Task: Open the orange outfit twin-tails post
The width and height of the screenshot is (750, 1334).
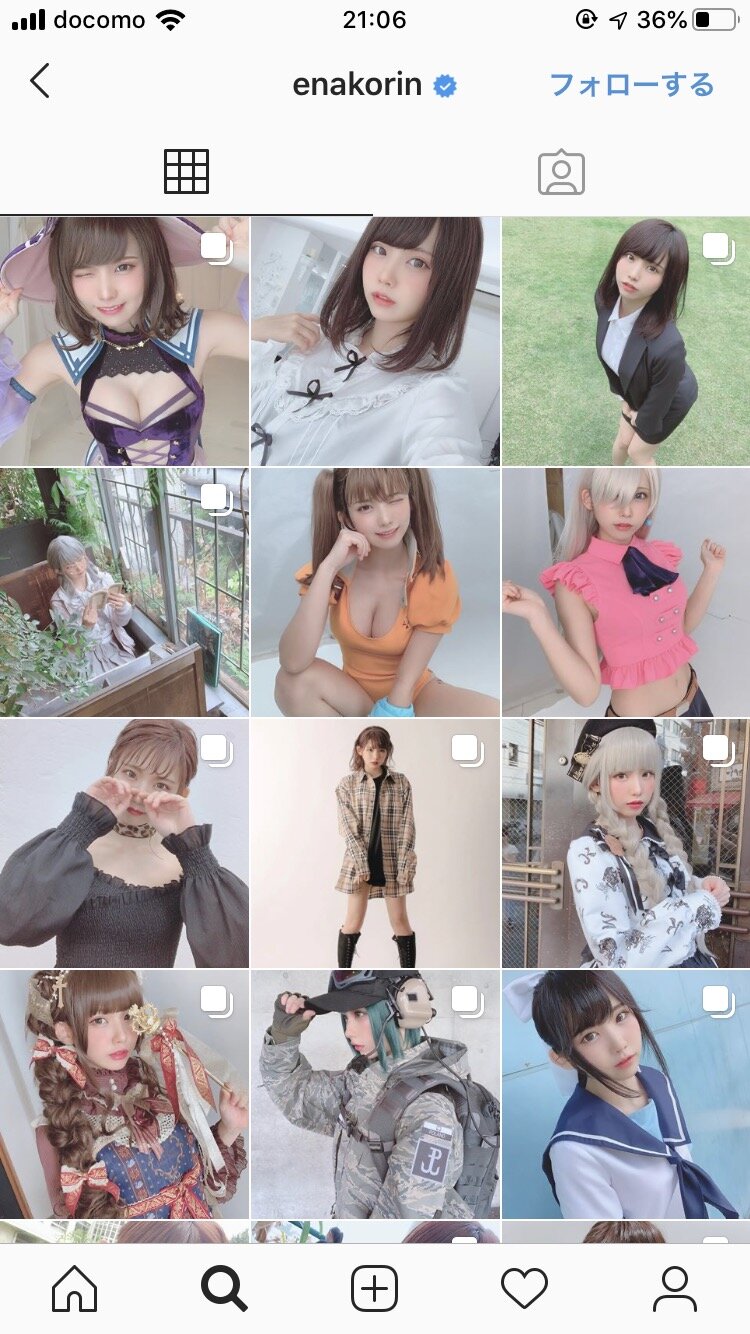Action: coord(375,592)
